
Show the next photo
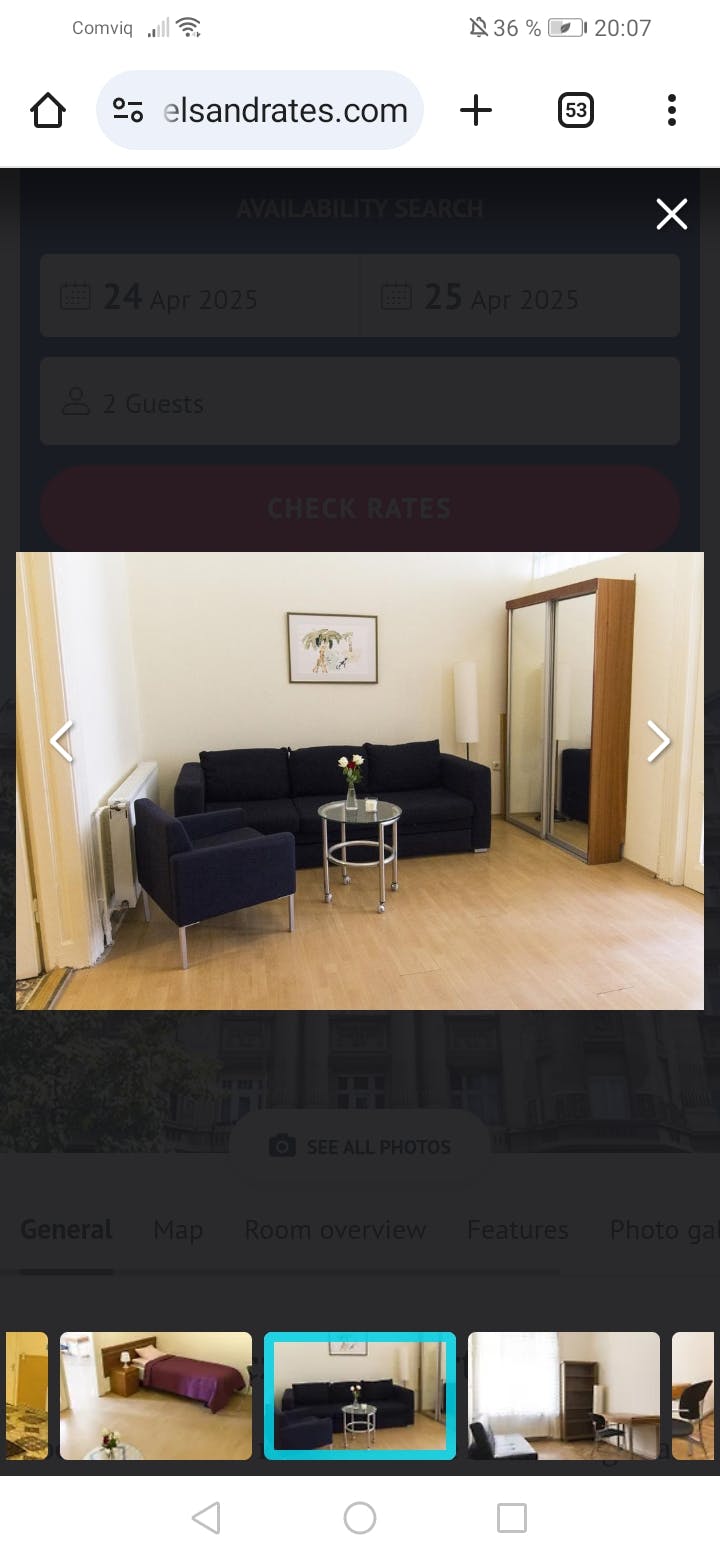point(658,741)
